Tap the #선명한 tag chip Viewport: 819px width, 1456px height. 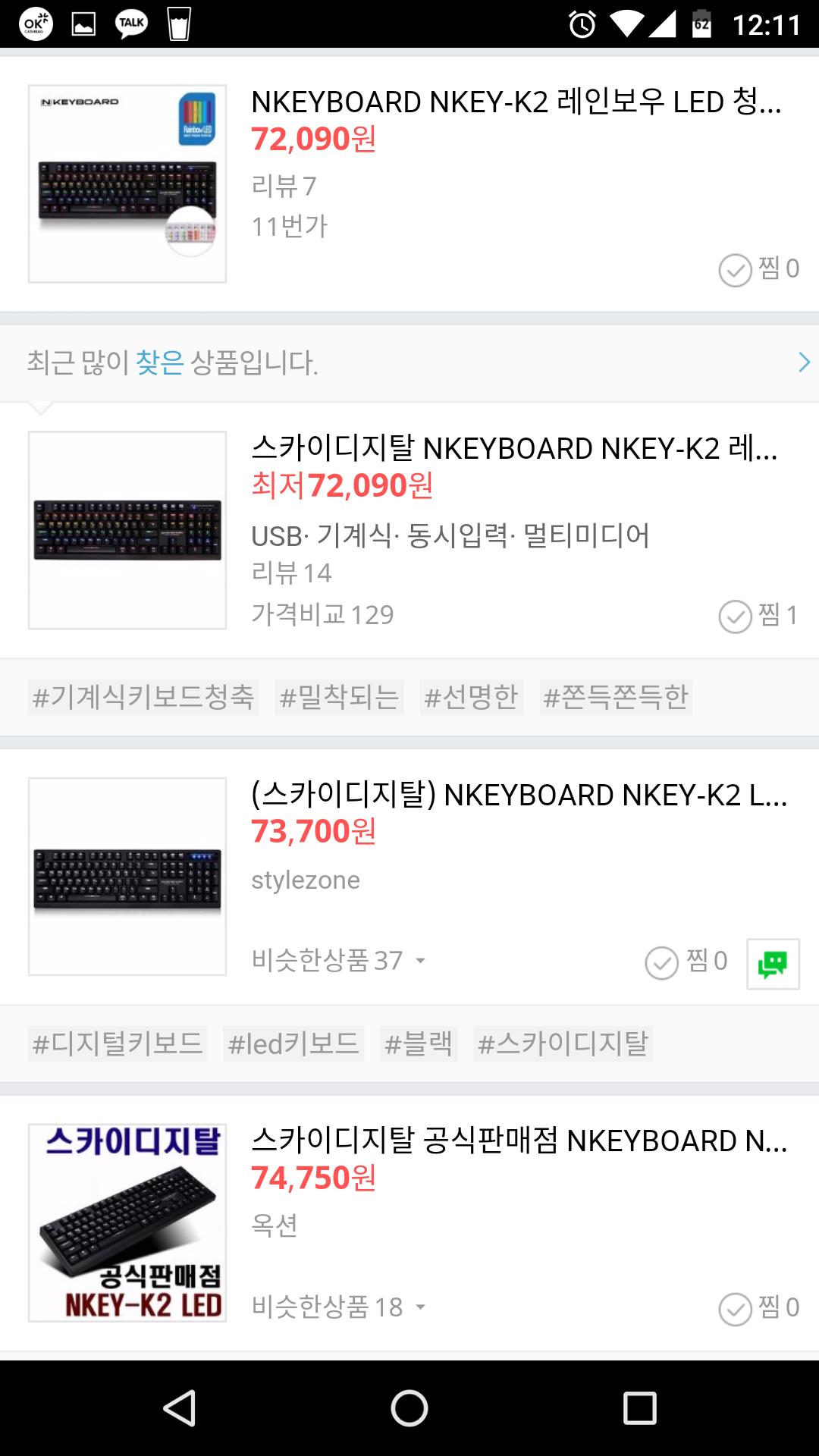coord(471,697)
